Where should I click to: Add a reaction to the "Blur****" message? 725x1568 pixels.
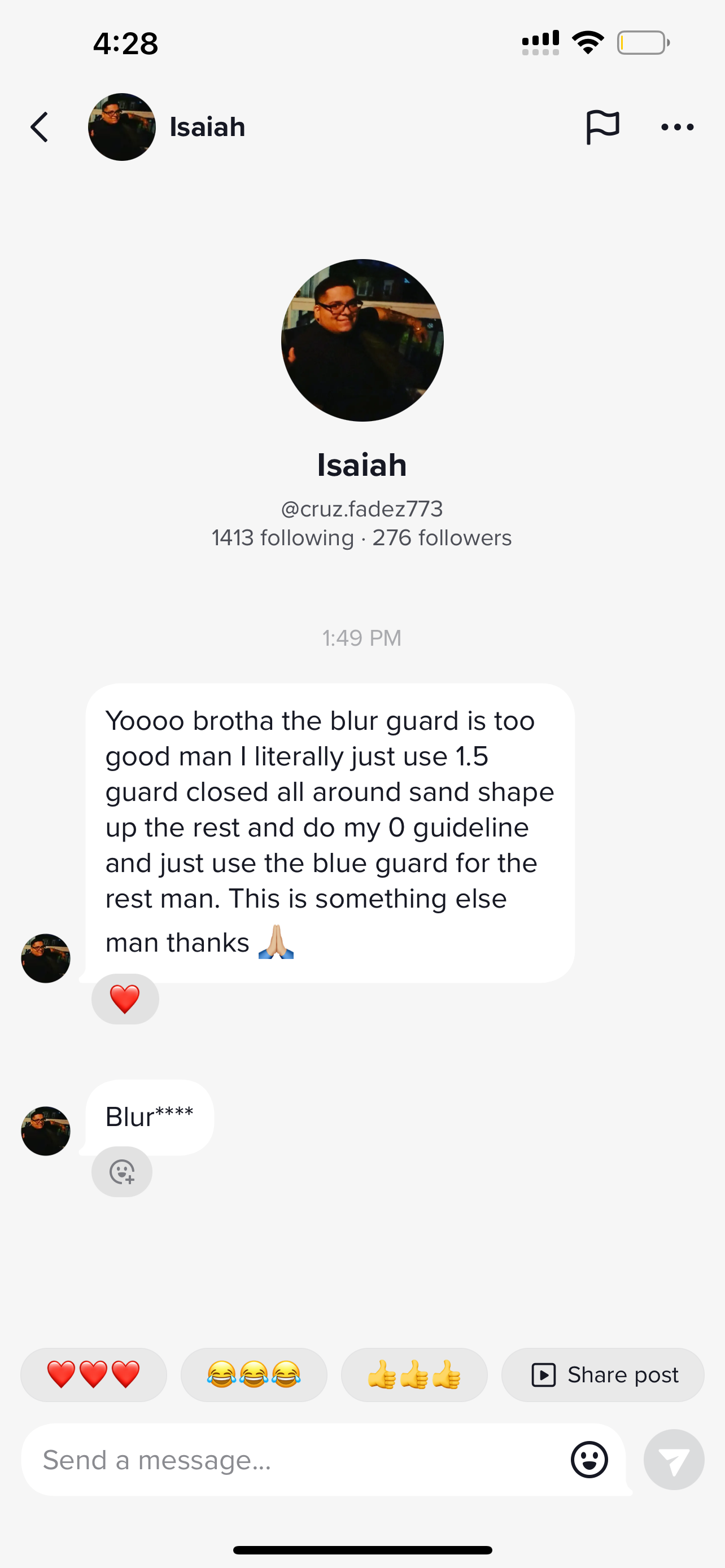tap(122, 1172)
